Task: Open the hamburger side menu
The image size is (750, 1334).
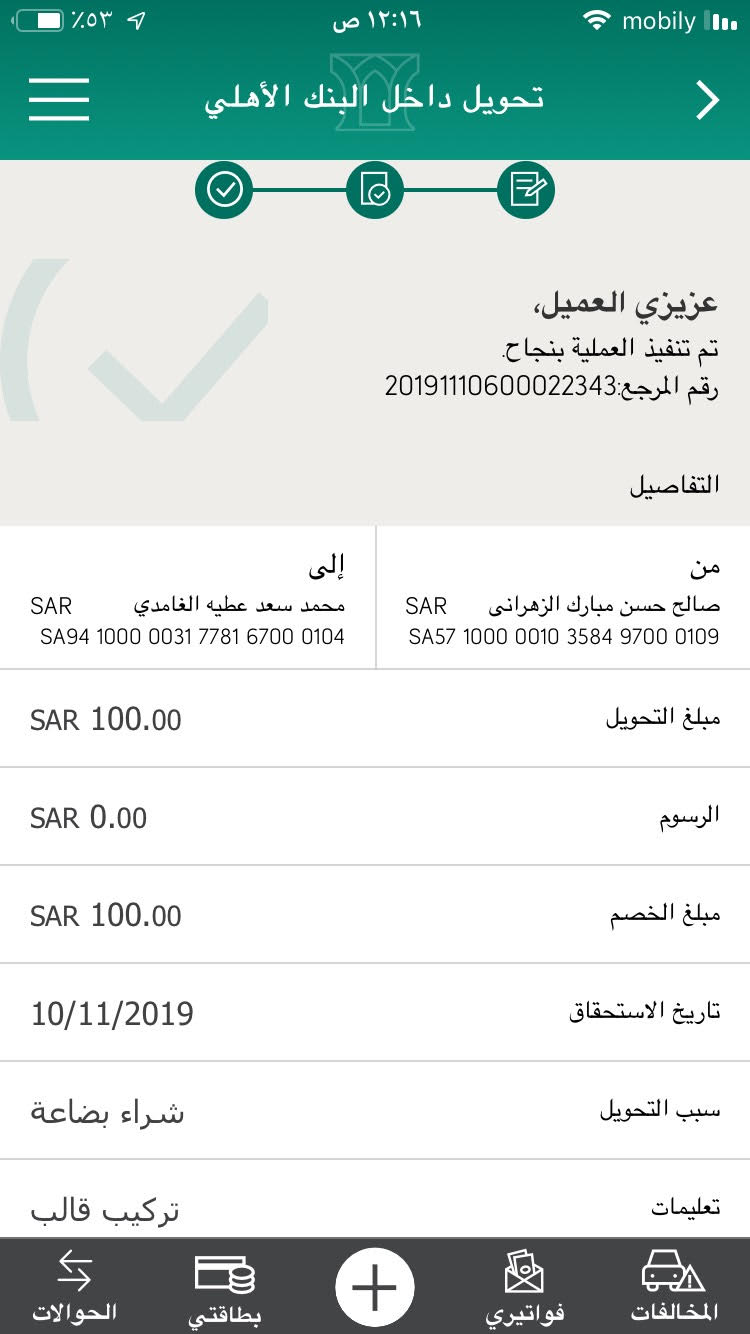Action: [59, 99]
